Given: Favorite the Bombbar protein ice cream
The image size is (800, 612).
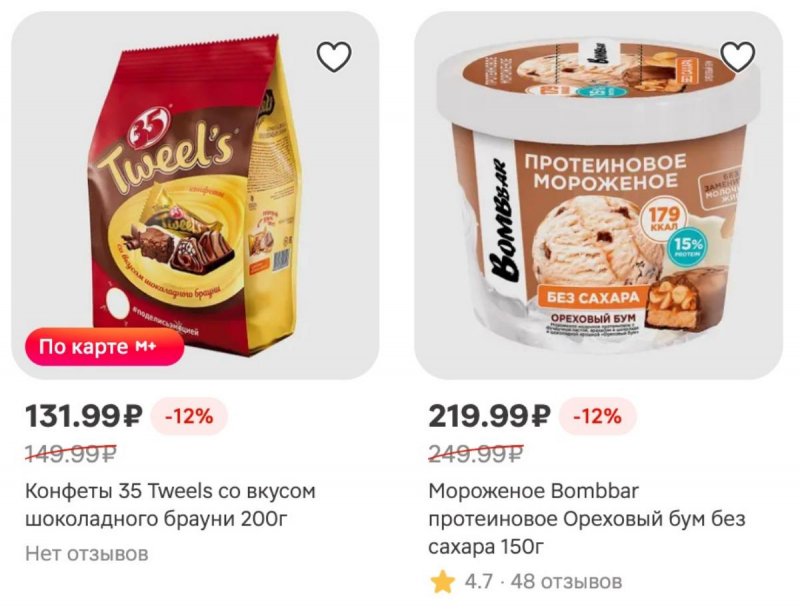Looking at the screenshot, I should coord(738,57).
